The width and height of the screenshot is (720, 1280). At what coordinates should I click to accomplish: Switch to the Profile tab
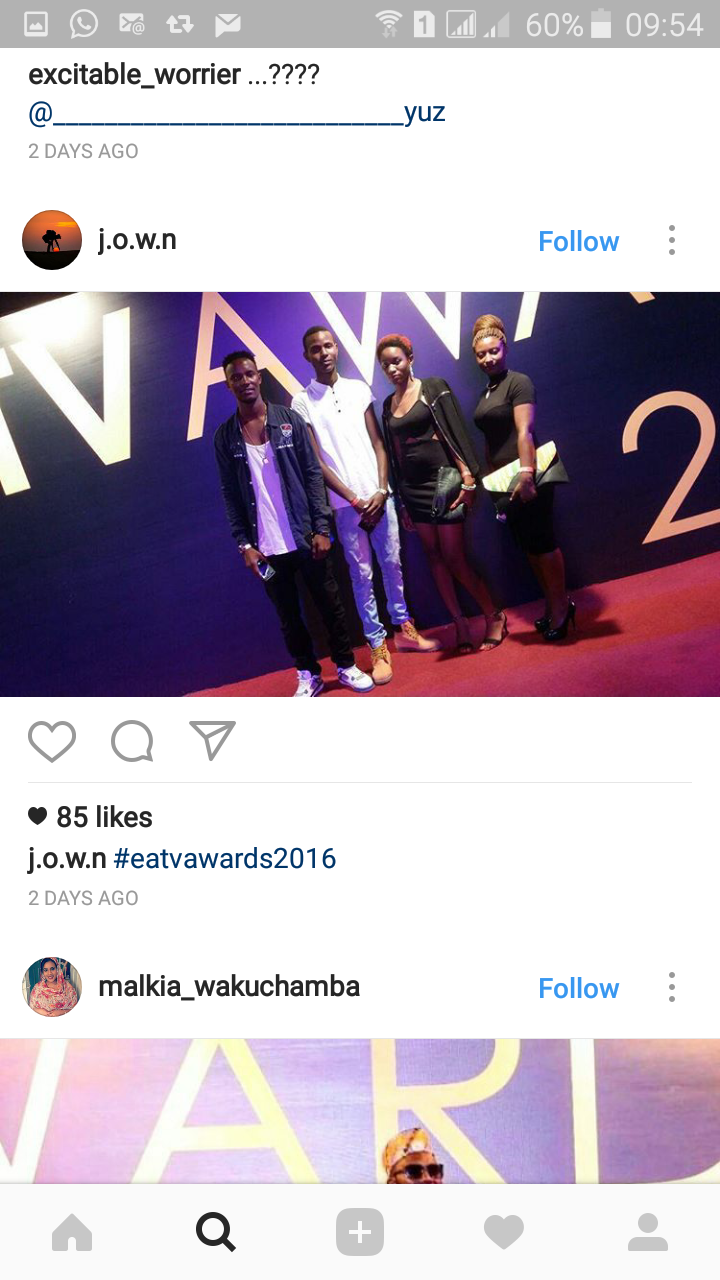tap(648, 1232)
